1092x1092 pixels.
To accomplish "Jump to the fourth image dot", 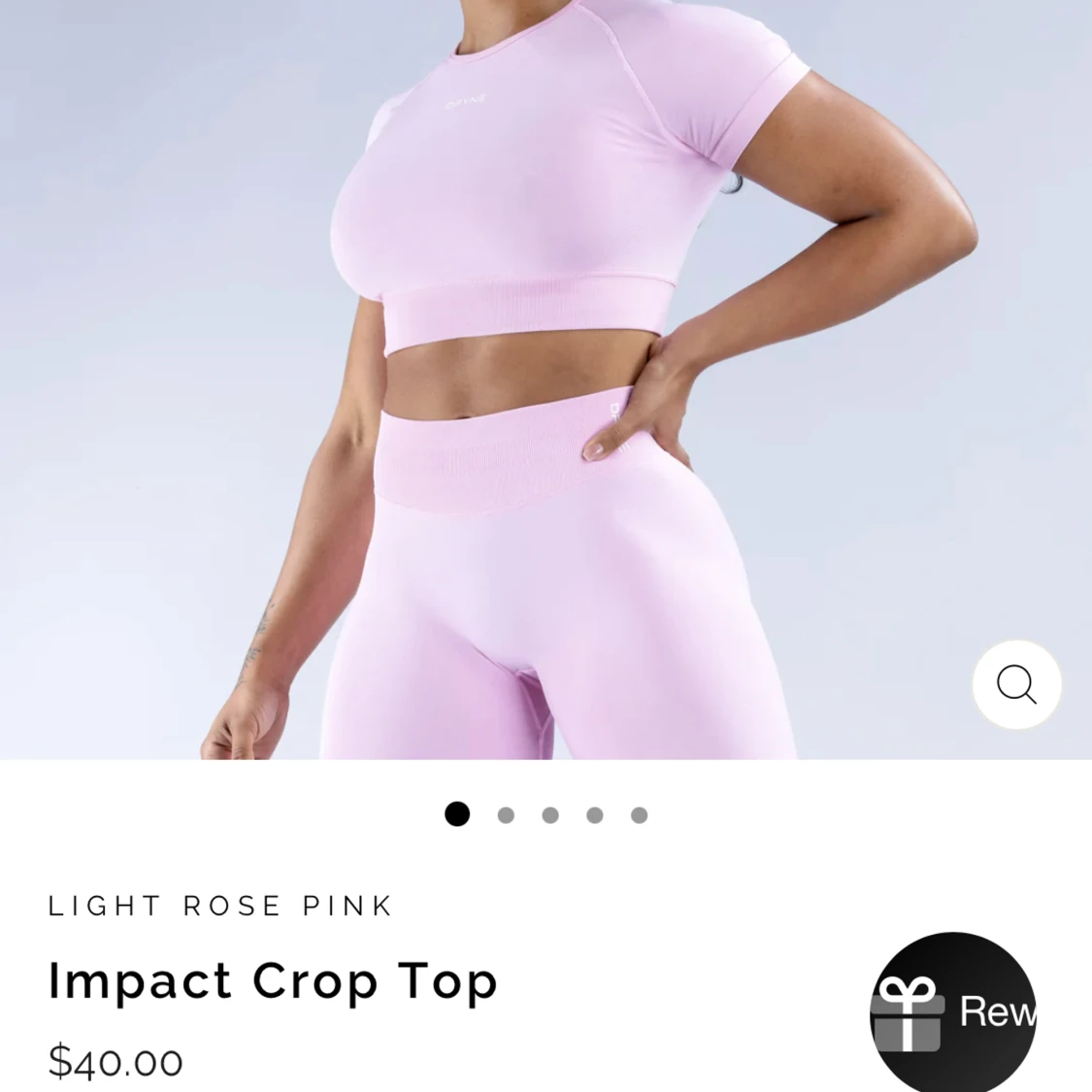I will coord(595,815).
